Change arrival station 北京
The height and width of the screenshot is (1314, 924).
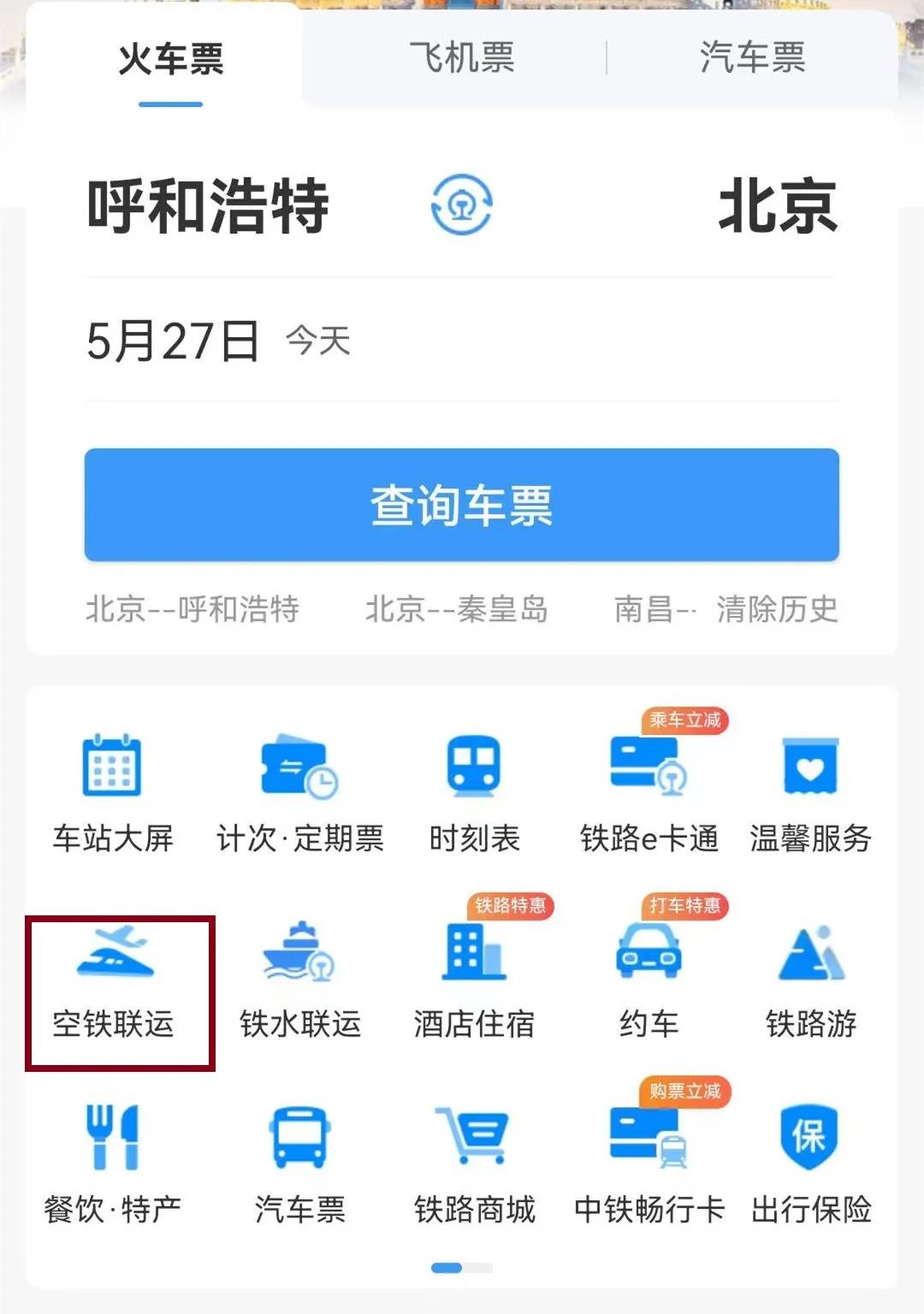click(x=777, y=206)
